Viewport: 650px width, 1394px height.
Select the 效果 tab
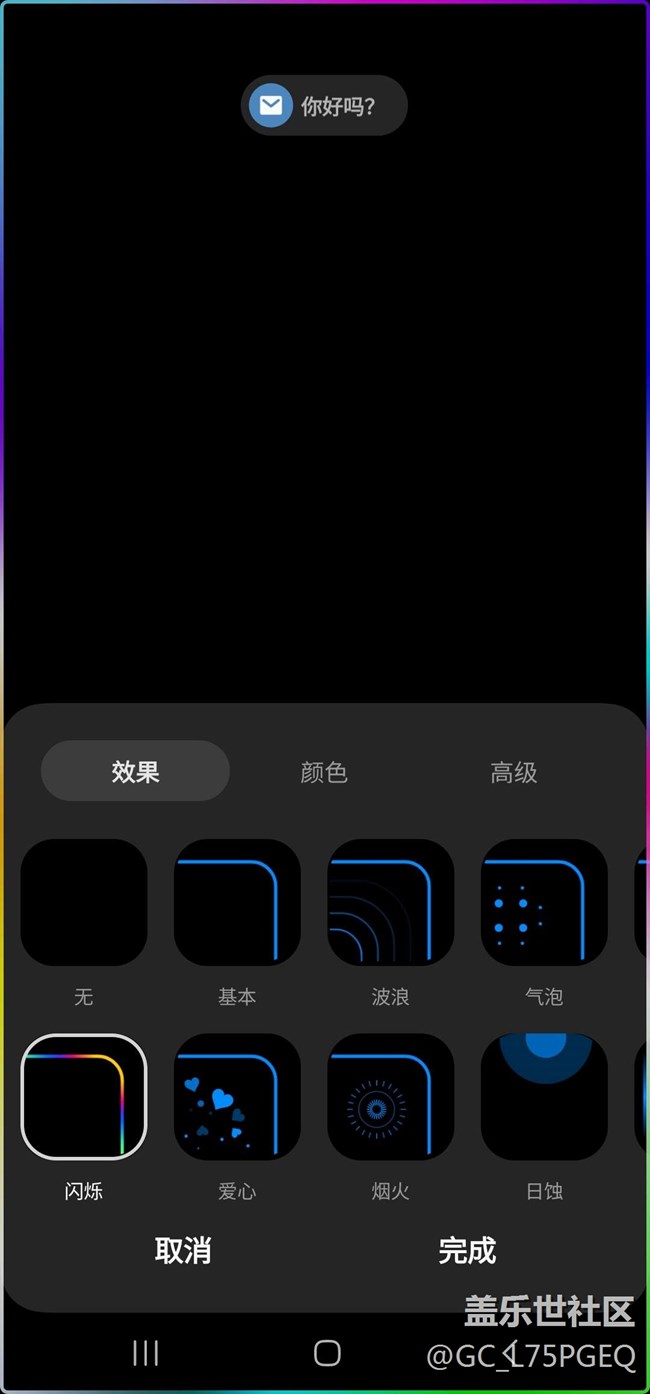pos(135,772)
